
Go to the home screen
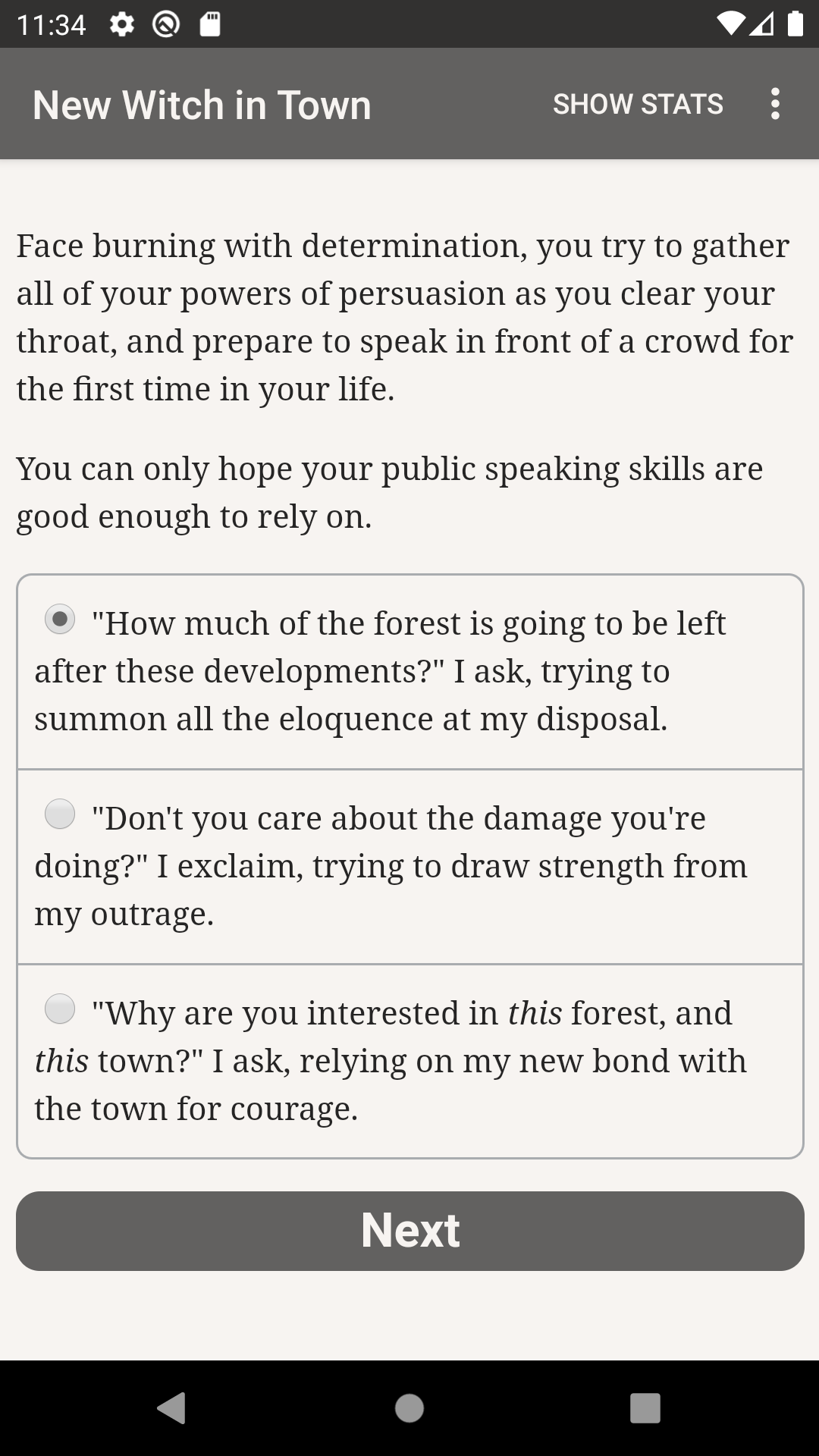point(409,1408)
